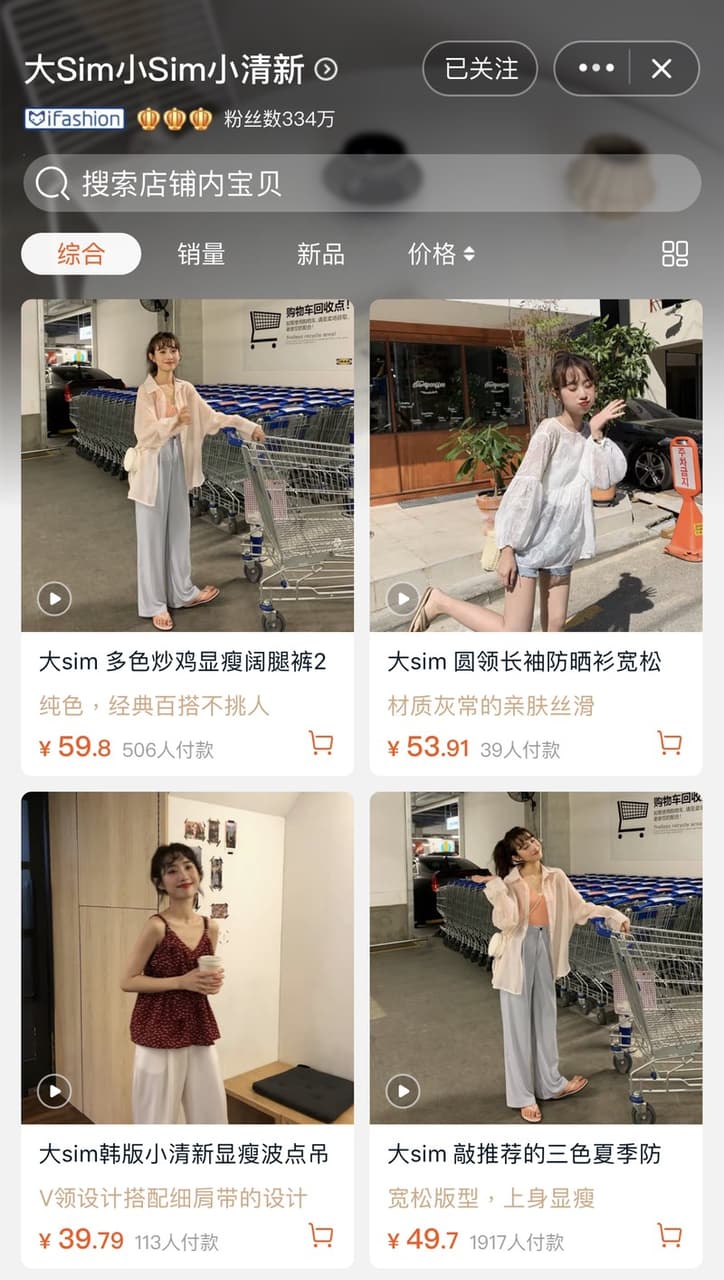Play the video on the 阔腿裤 product image

[x=54, y=599]
